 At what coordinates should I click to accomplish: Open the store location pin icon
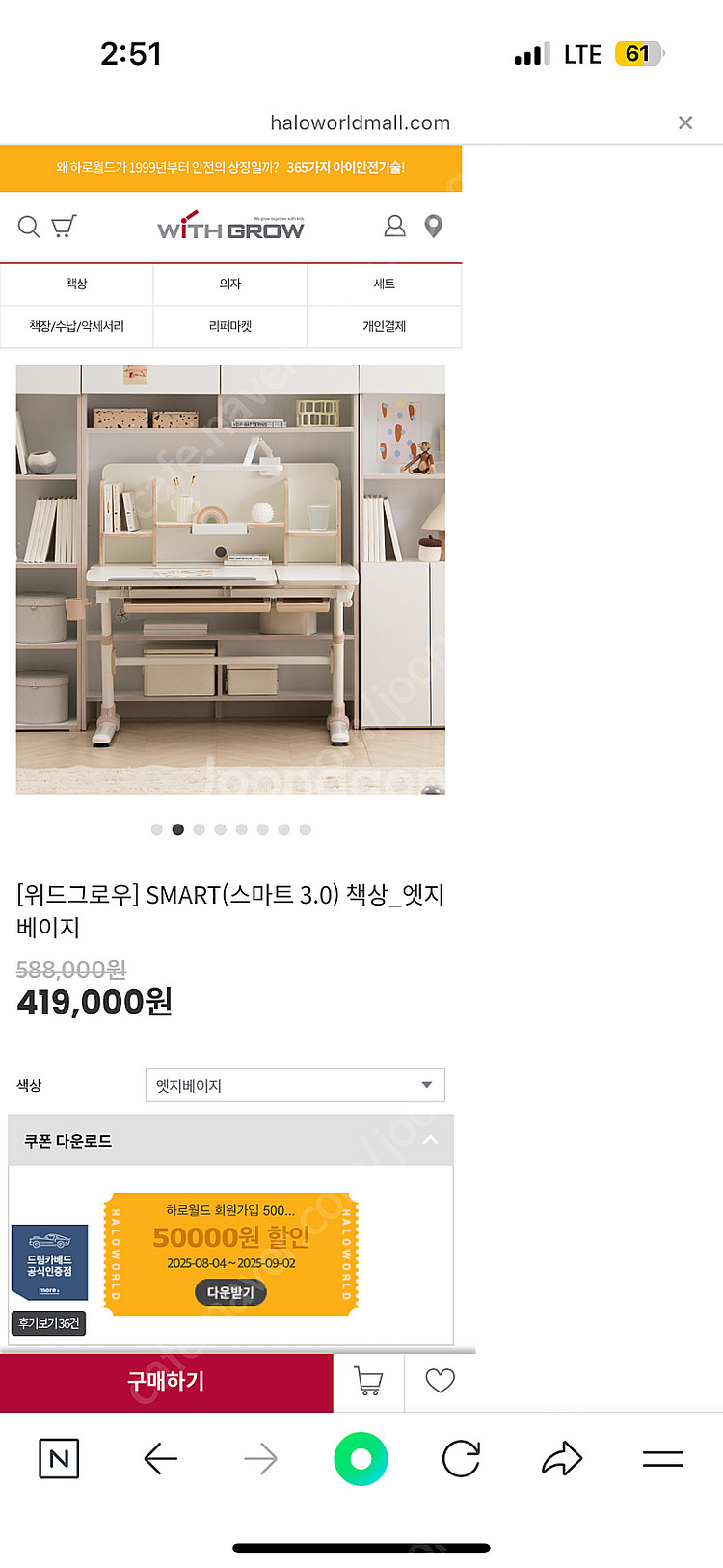(x=434, y=226)
